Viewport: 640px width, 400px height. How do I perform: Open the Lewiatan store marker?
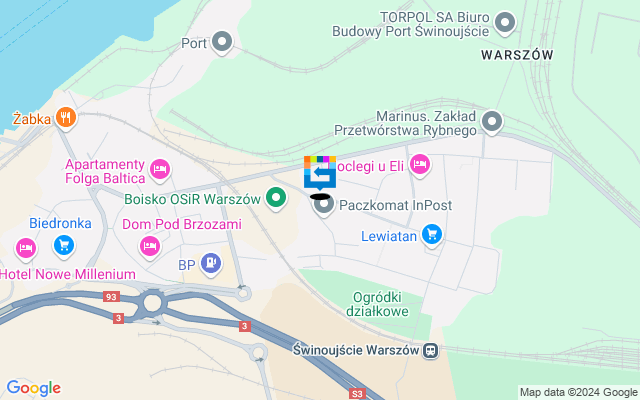[432, 235]
